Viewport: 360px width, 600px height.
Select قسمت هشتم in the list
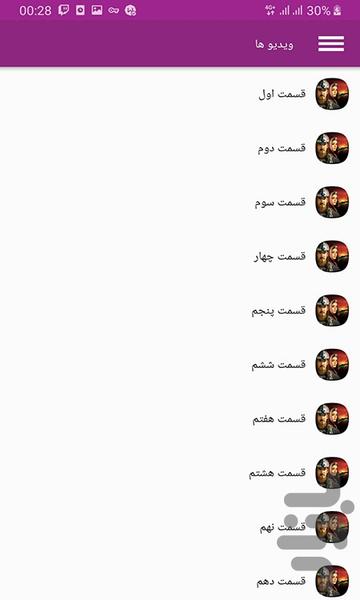(180, 473)
